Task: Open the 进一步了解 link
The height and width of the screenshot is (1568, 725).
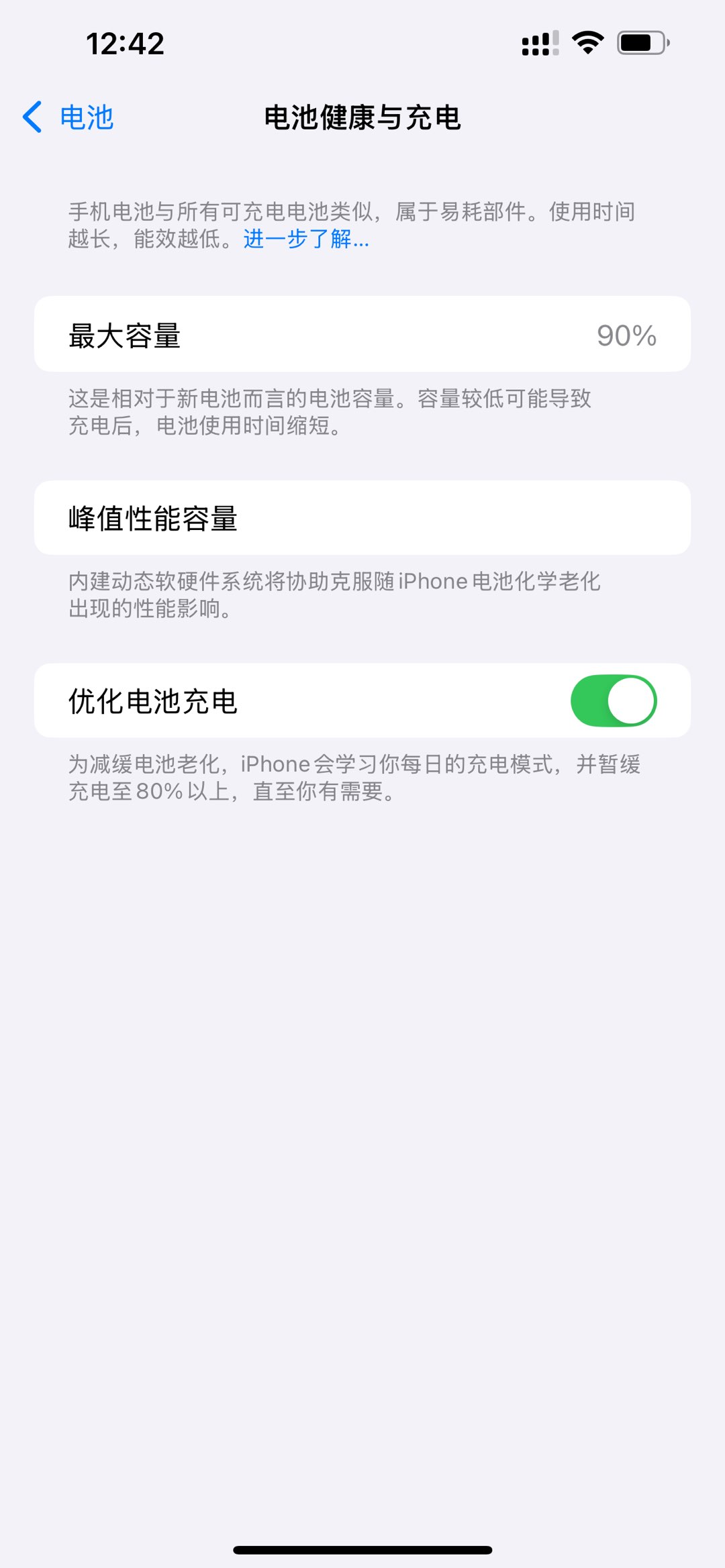Action: pyautogui.click(x=306, y=239)
